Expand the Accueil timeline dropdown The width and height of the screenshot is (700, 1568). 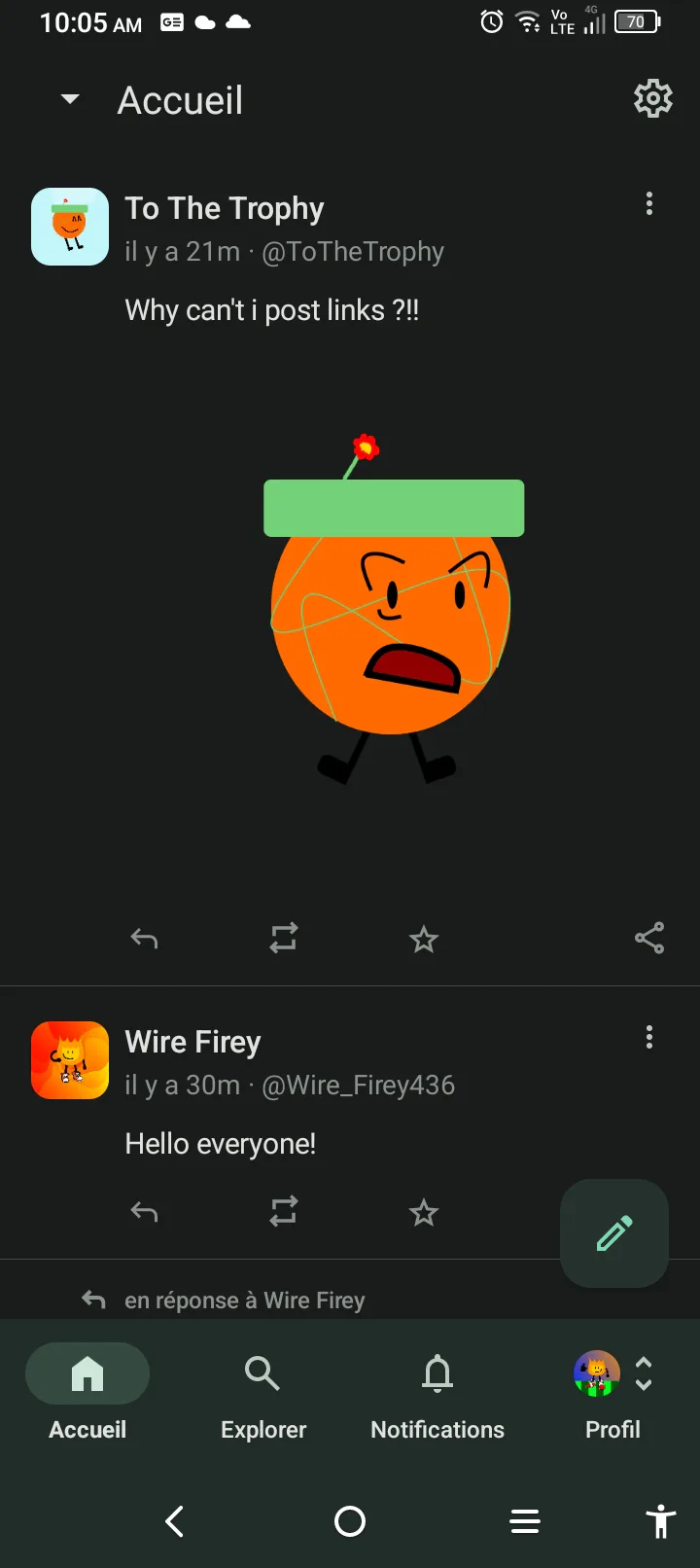(70, 99)
